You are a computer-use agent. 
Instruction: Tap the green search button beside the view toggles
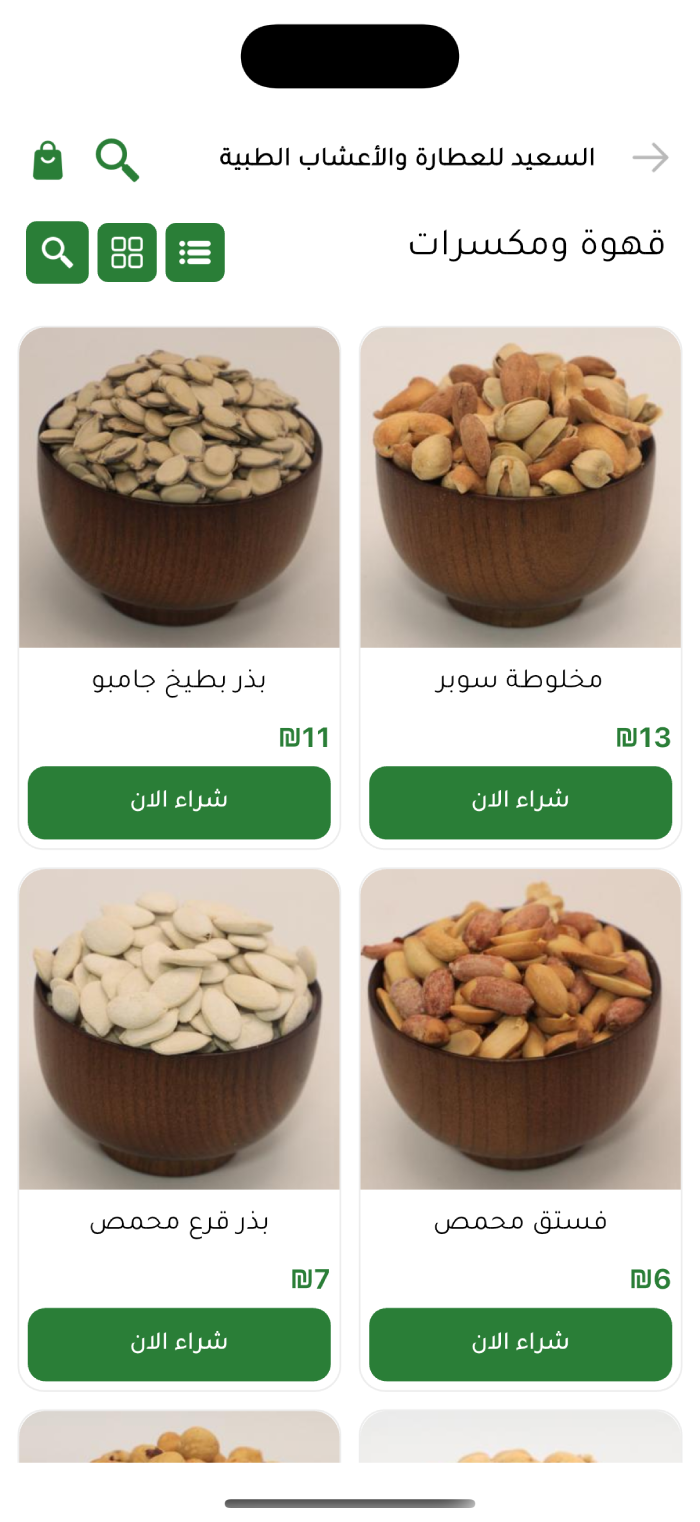pyautogui.click(x=57, y=253)
